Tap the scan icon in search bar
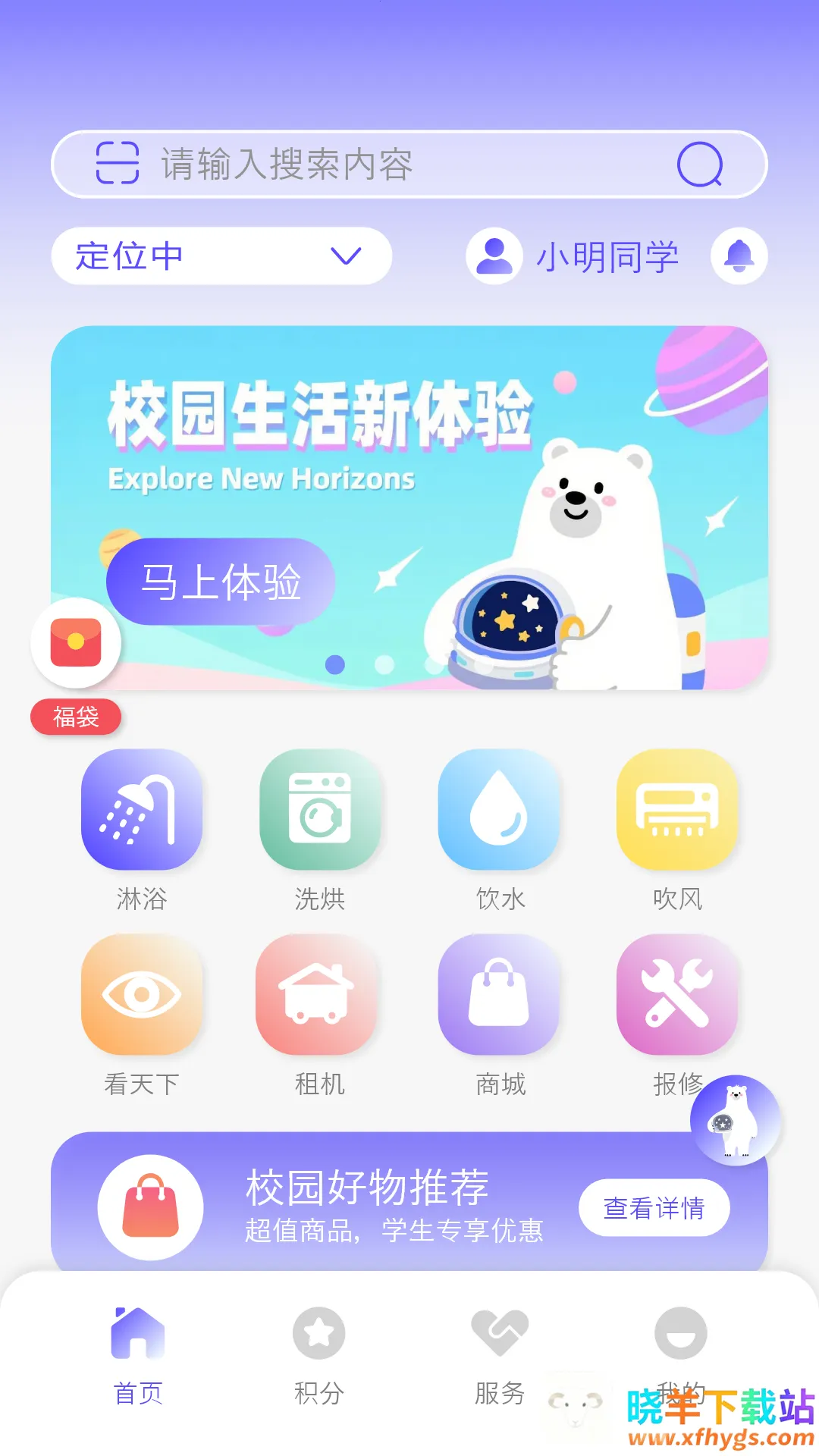This screenshot has height=1456, width=819. [x=118, y=163]
